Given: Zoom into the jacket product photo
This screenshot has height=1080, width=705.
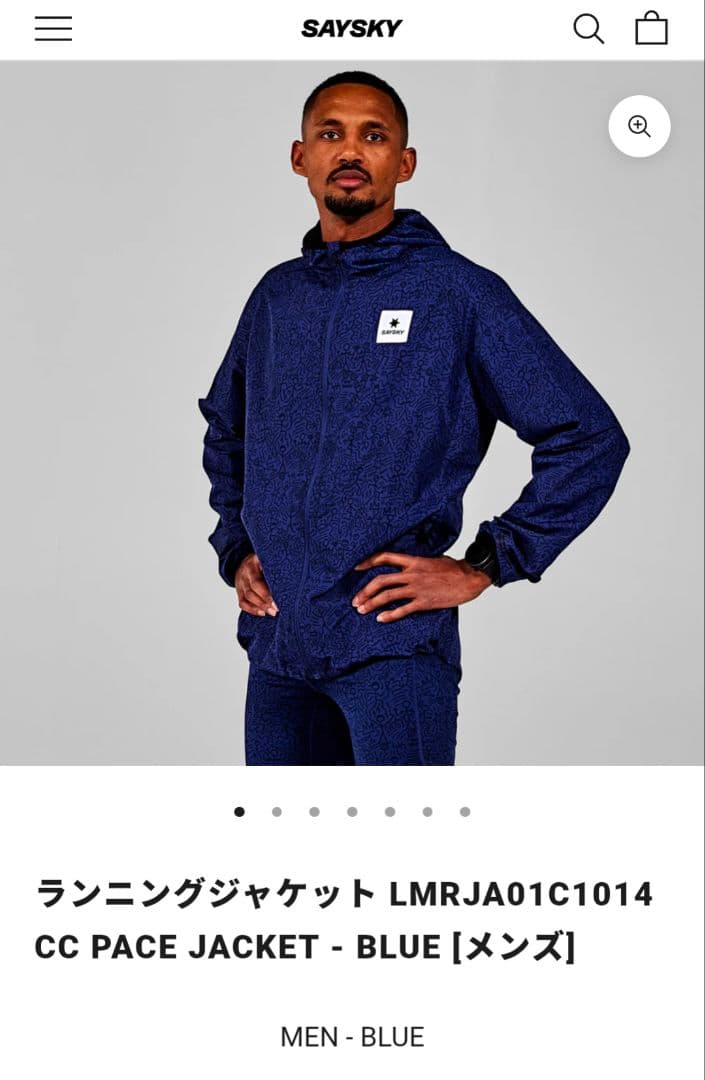Looking at the screenshot, I should 639,126.
